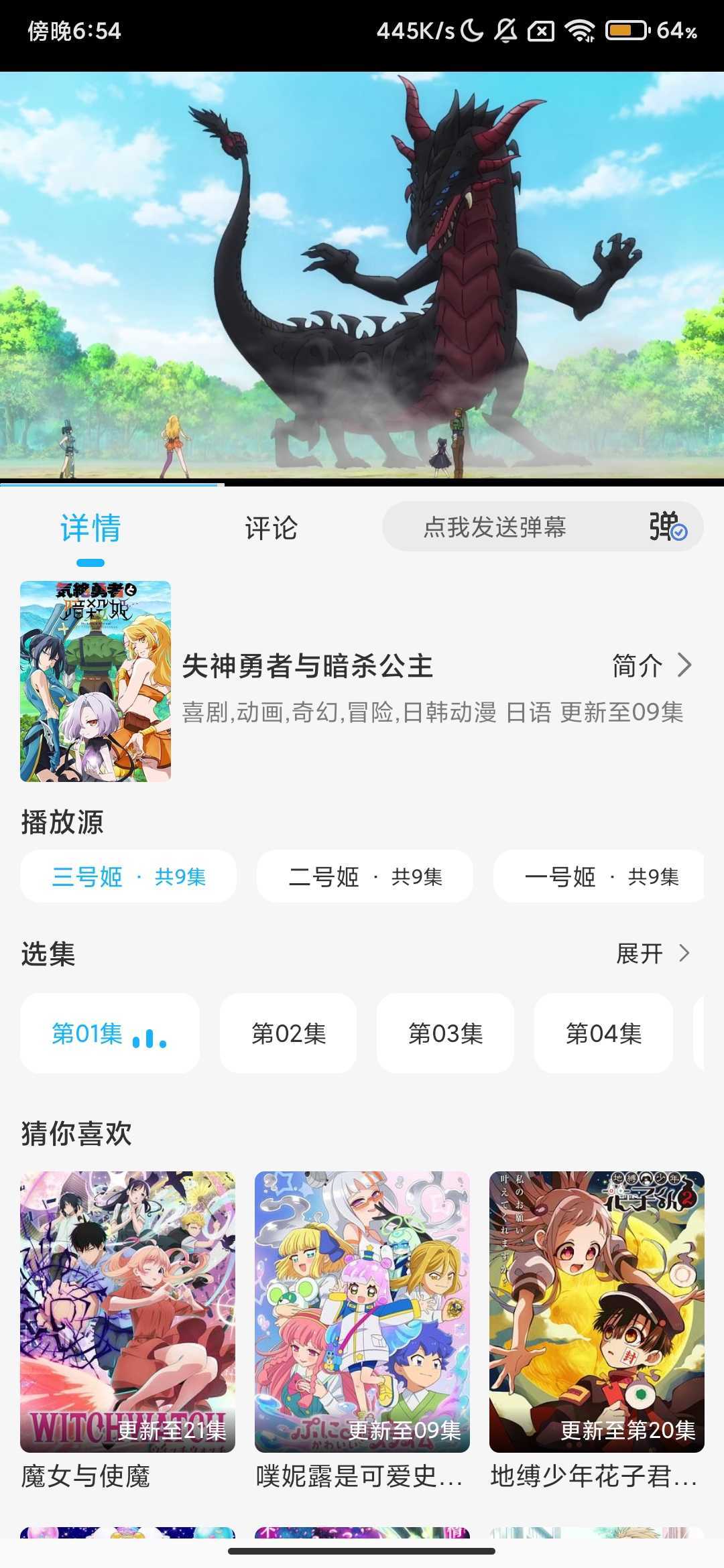Viewport: 724px width, 1568px height.
Task: Open the 失神勇者与暗杀公主 cover poster
Action: [x=95, y=681]
